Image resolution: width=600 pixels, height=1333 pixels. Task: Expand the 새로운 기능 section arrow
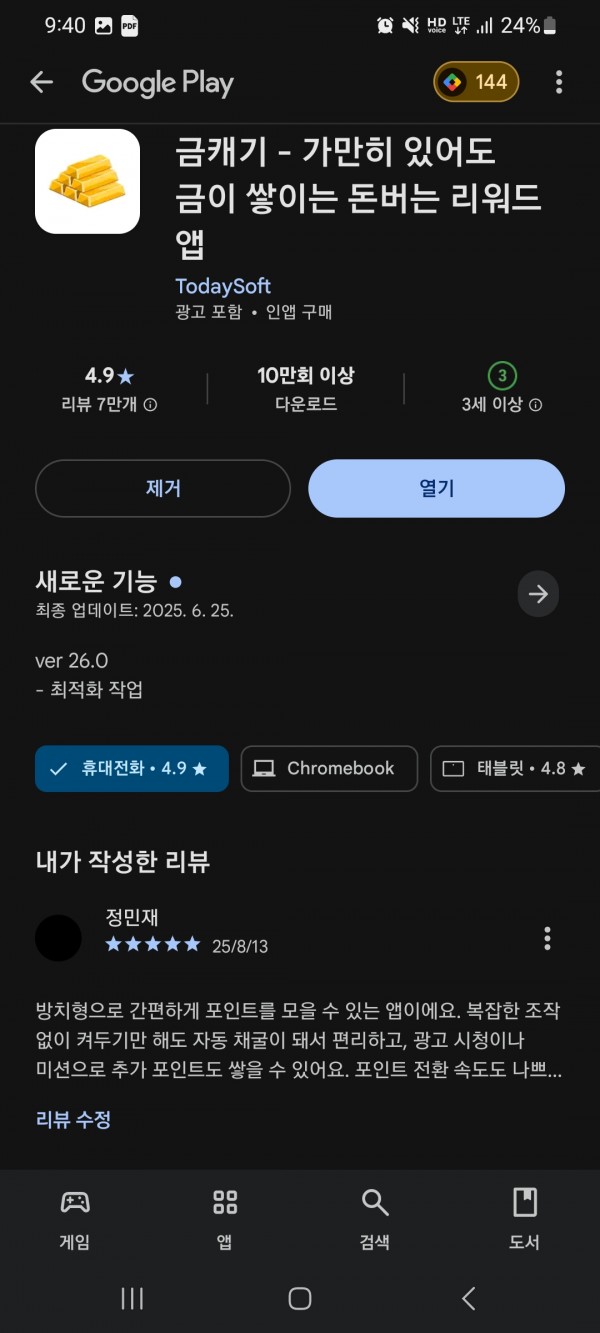pos(538,595)
